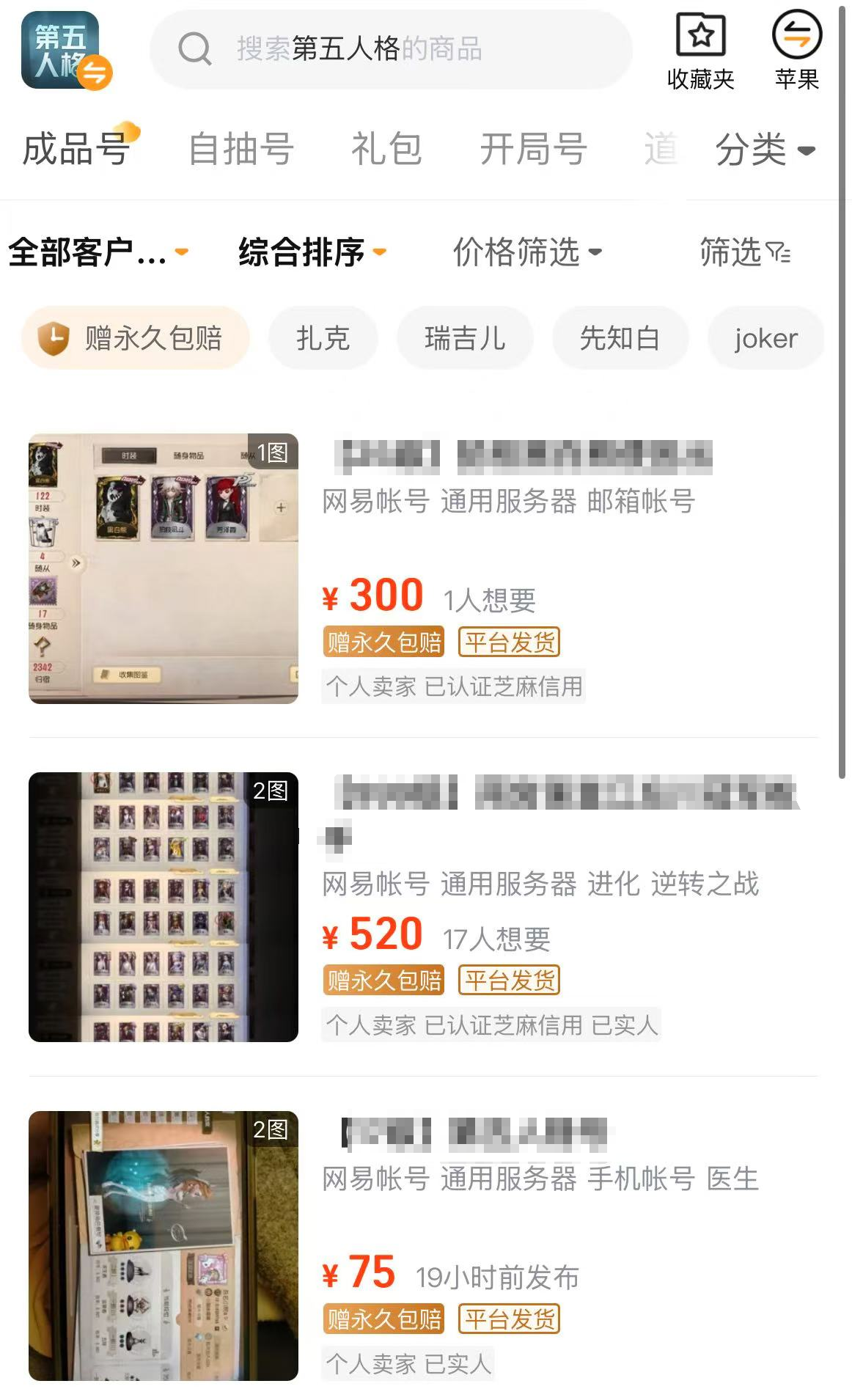Open the ¥300 account listing
The width and height of the screenshot is (852, 1400).
422,568
